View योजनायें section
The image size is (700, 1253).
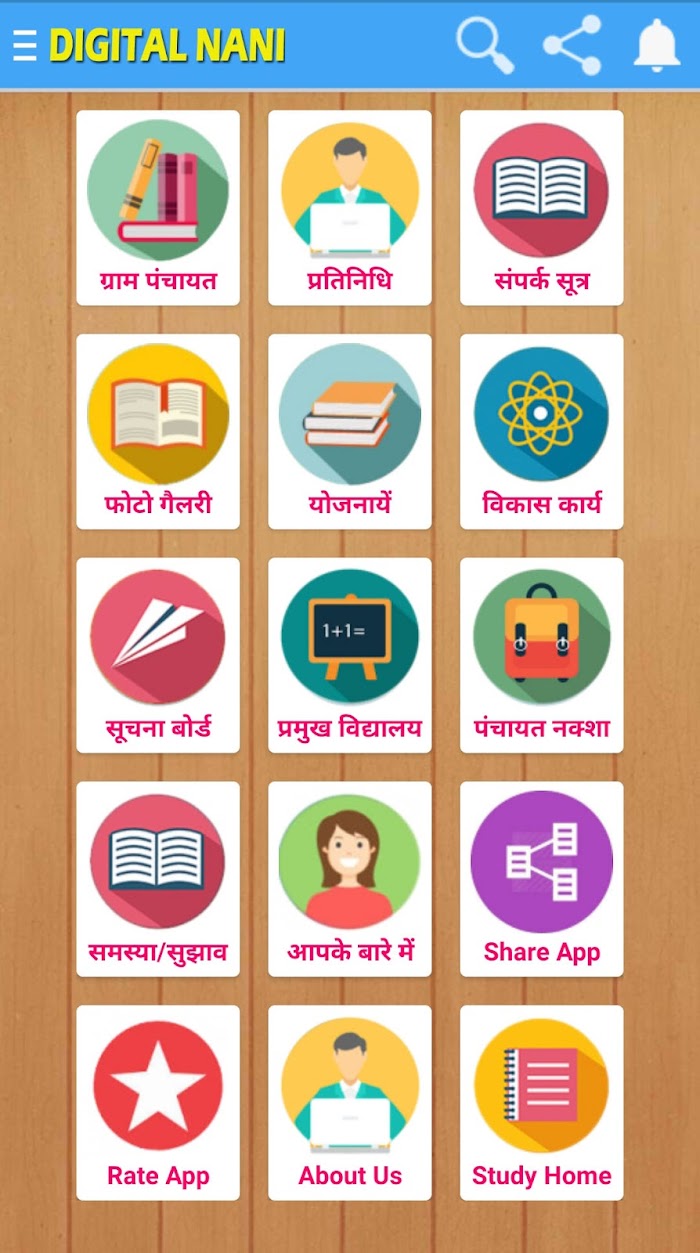coord(350,432)
